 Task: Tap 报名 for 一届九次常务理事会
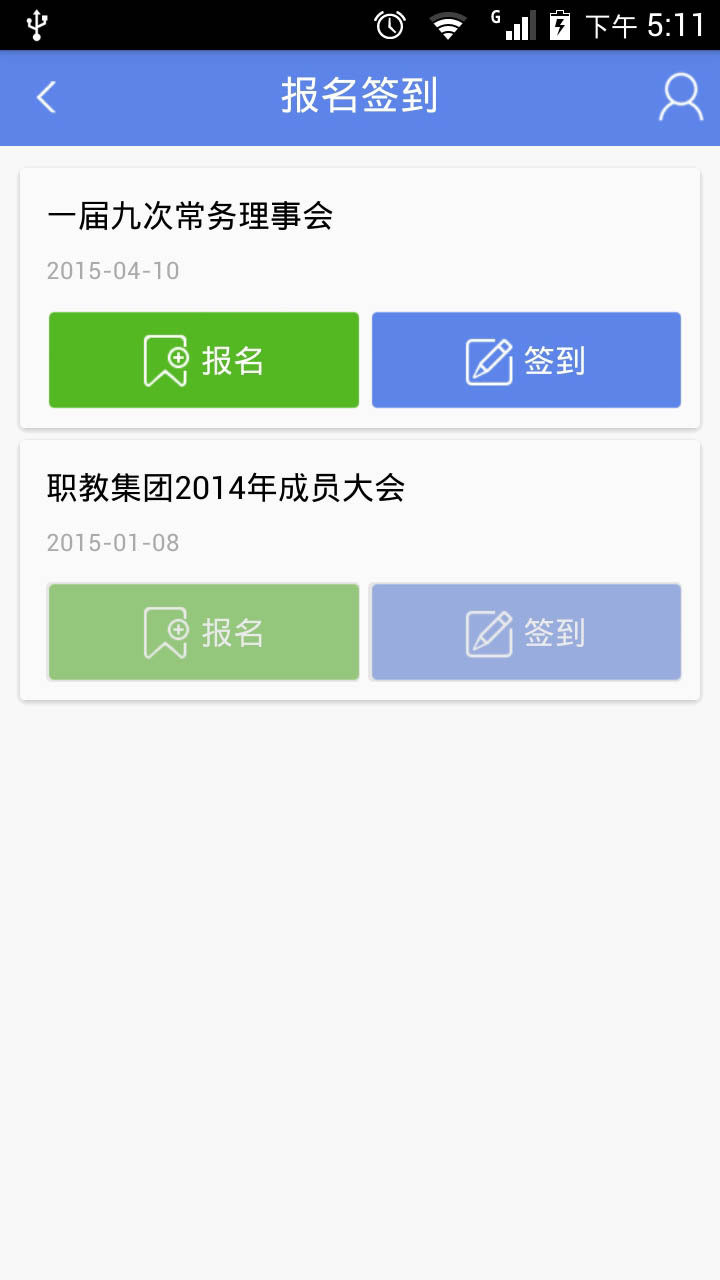coord(204,360)
